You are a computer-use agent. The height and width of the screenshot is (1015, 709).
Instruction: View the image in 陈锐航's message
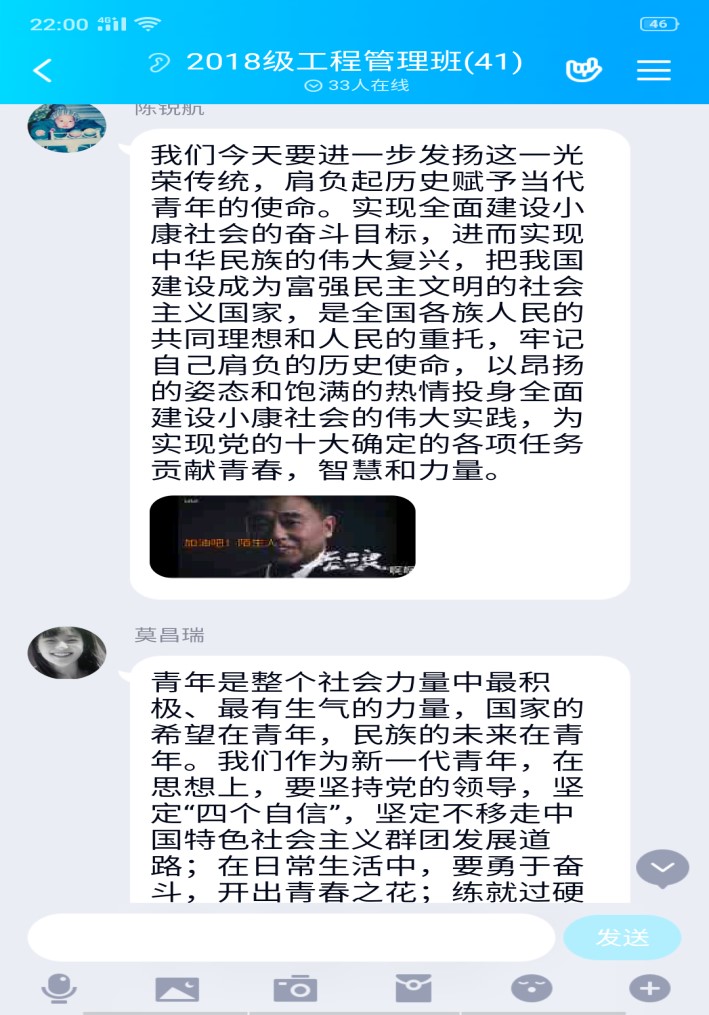pos(282,537)
